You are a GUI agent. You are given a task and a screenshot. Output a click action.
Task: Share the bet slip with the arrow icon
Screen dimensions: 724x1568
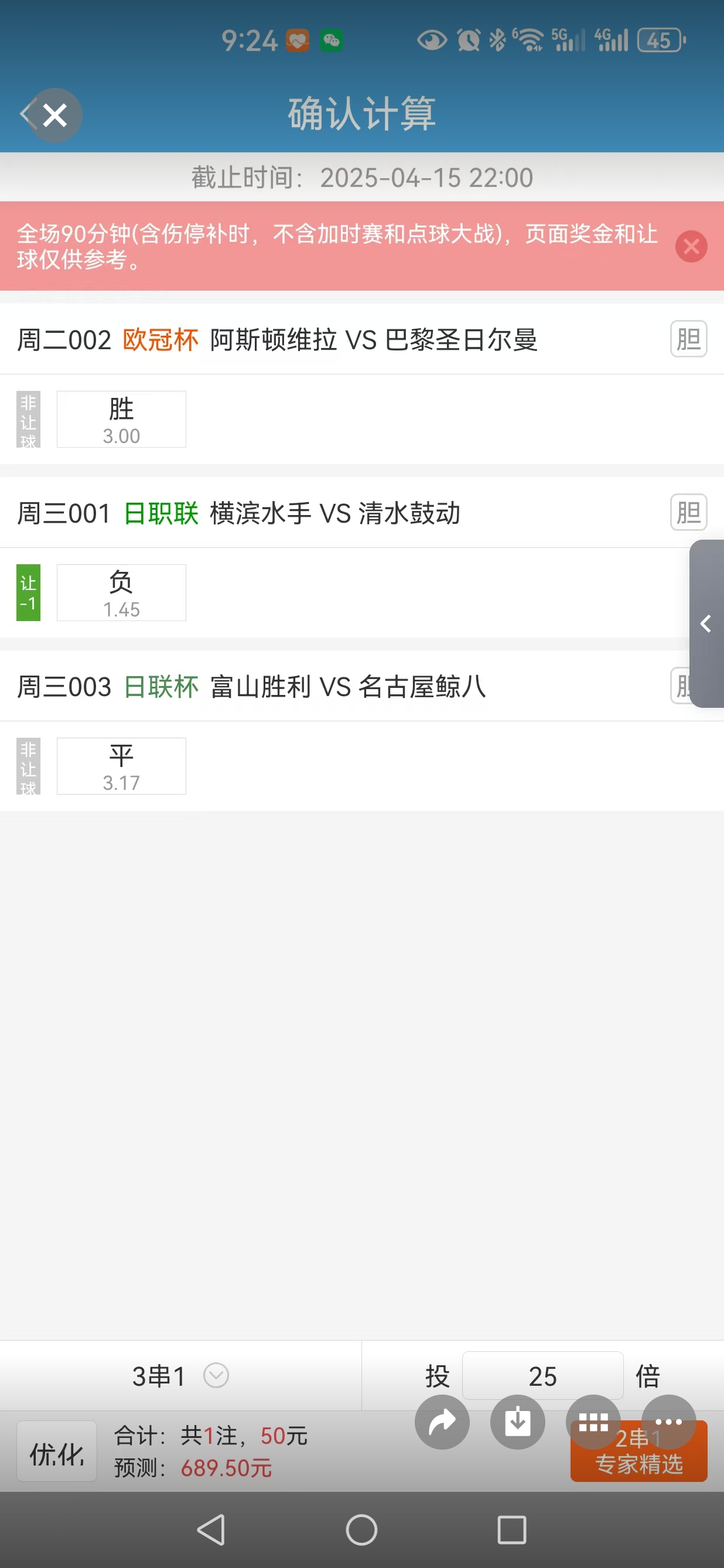(442, 1423)
